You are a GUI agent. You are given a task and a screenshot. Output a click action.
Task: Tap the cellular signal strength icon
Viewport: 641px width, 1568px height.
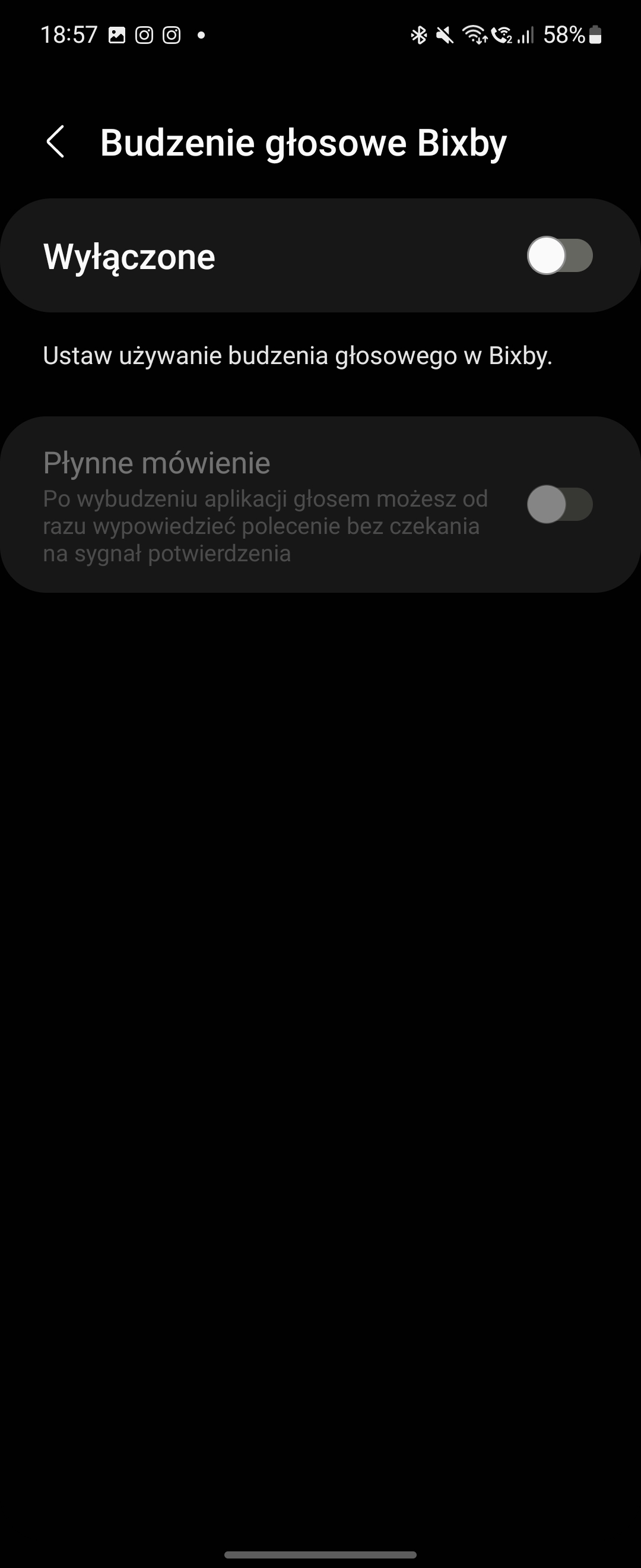(x=526, y=34)
